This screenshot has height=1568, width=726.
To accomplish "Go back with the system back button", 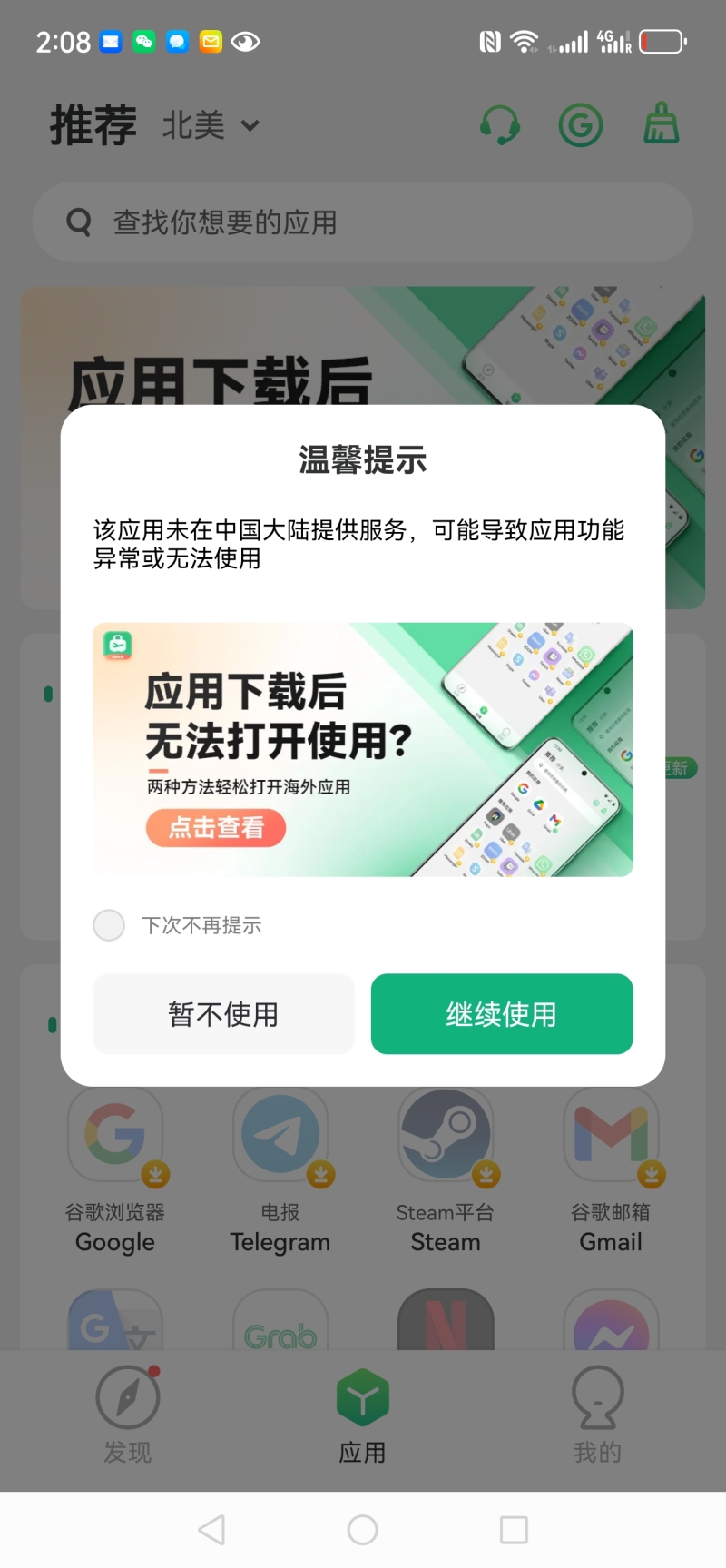I will click(x=211, y=1530).
